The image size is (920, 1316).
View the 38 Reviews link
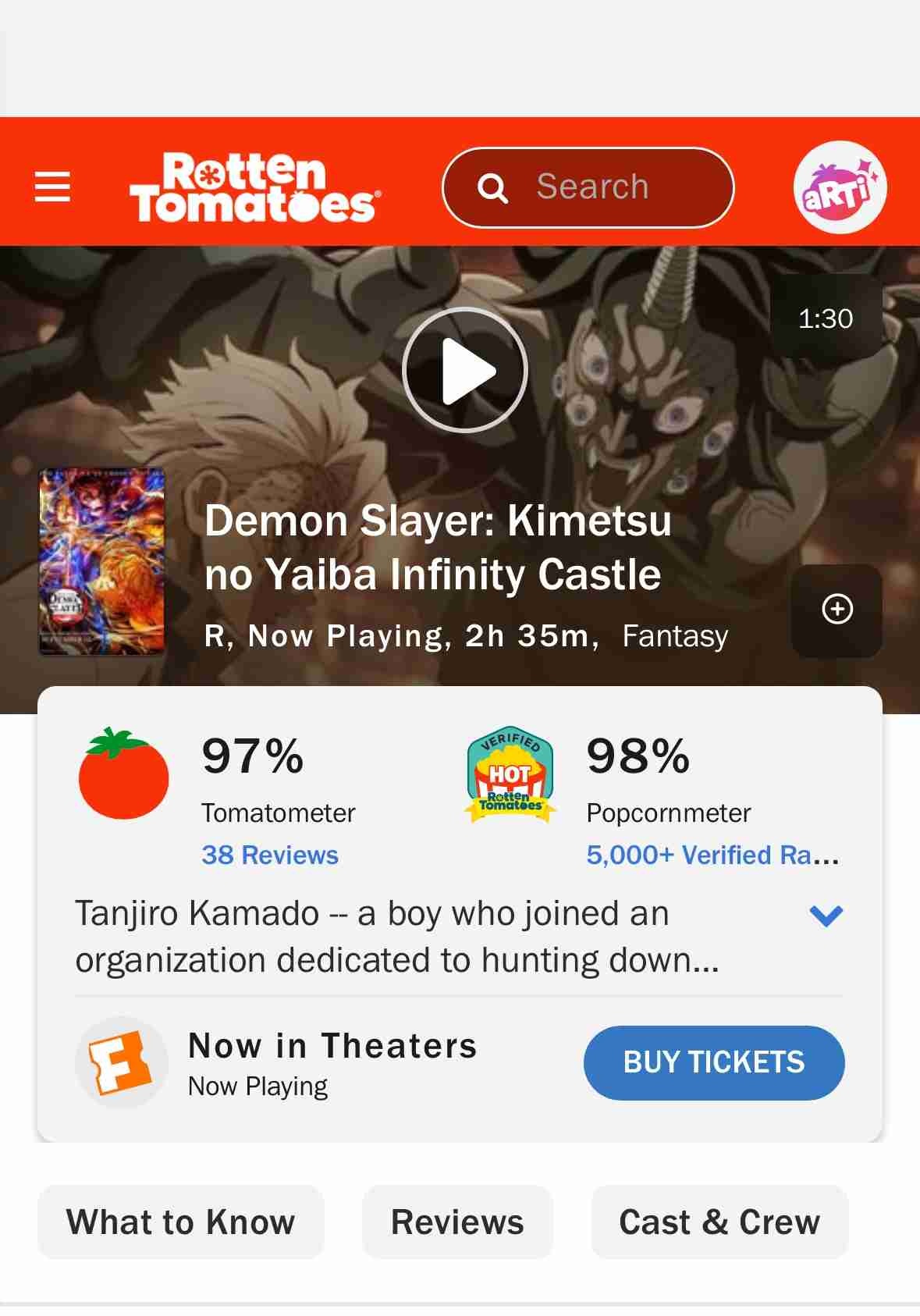click(x=270, y=855)
